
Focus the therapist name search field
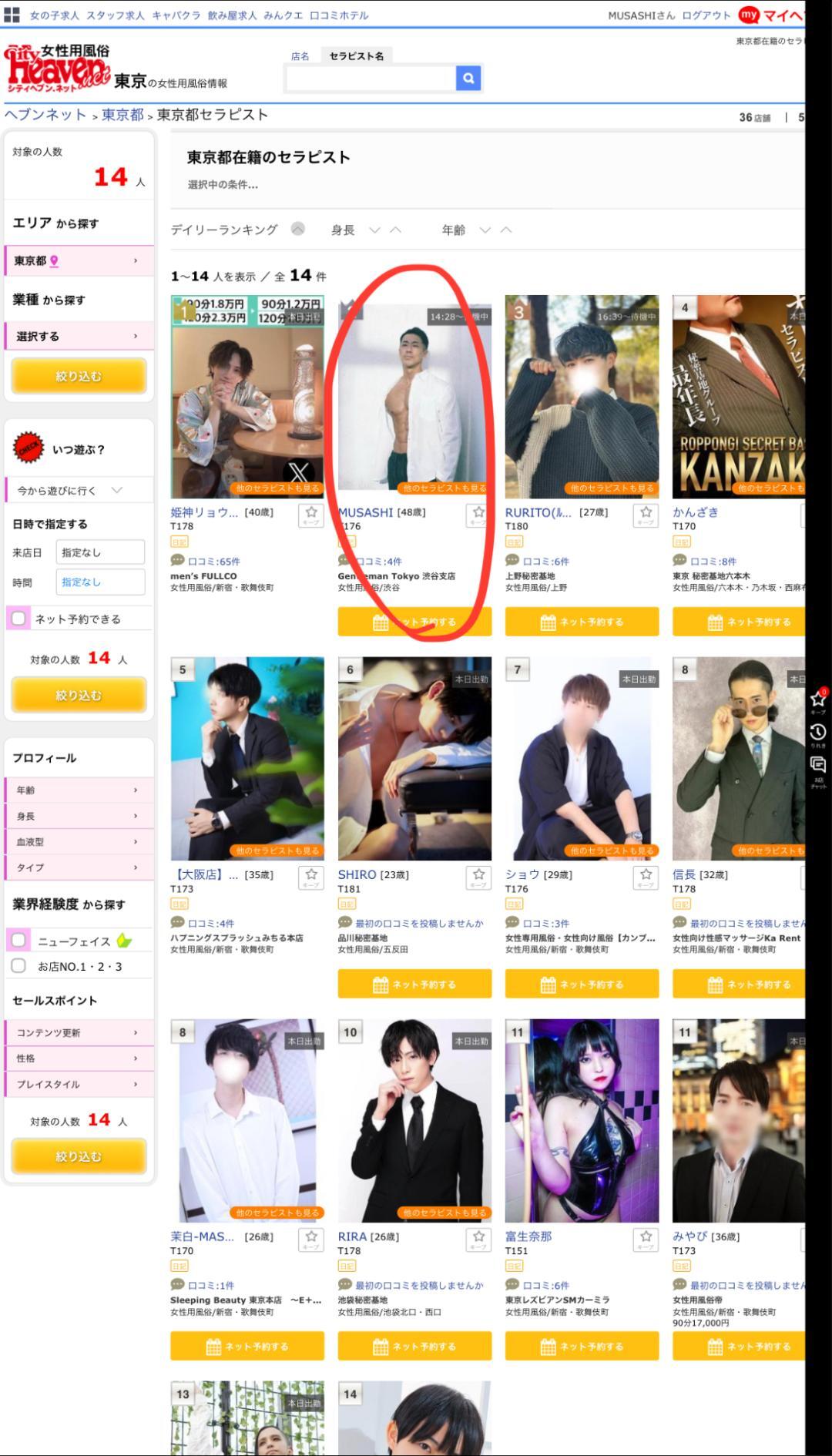tap(371, 78)
